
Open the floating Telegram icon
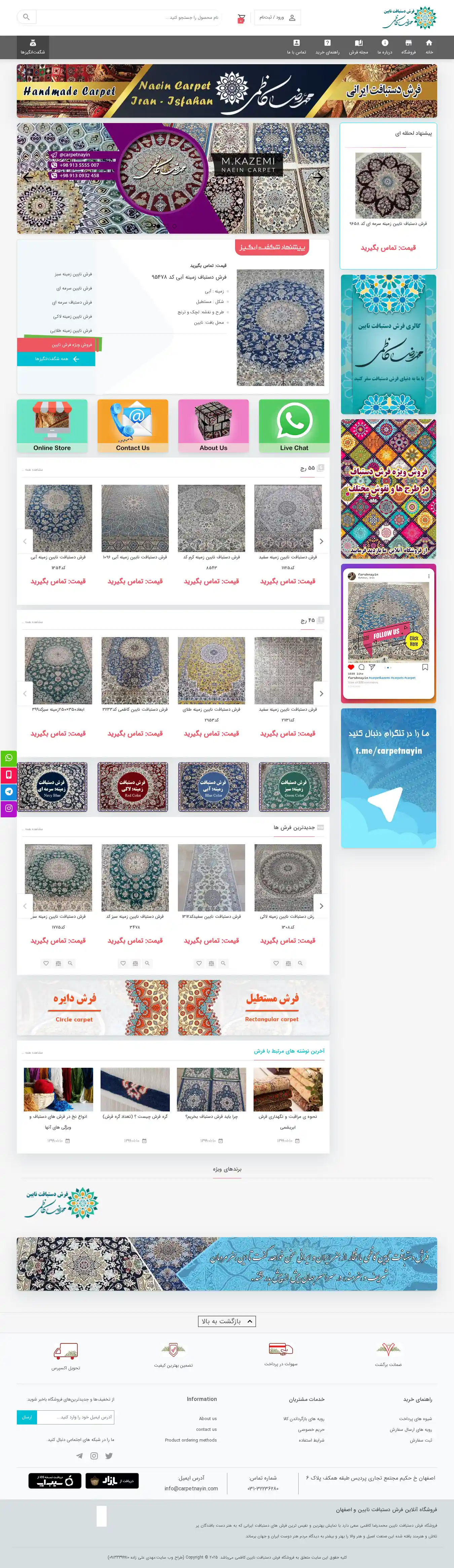(8, 792)
